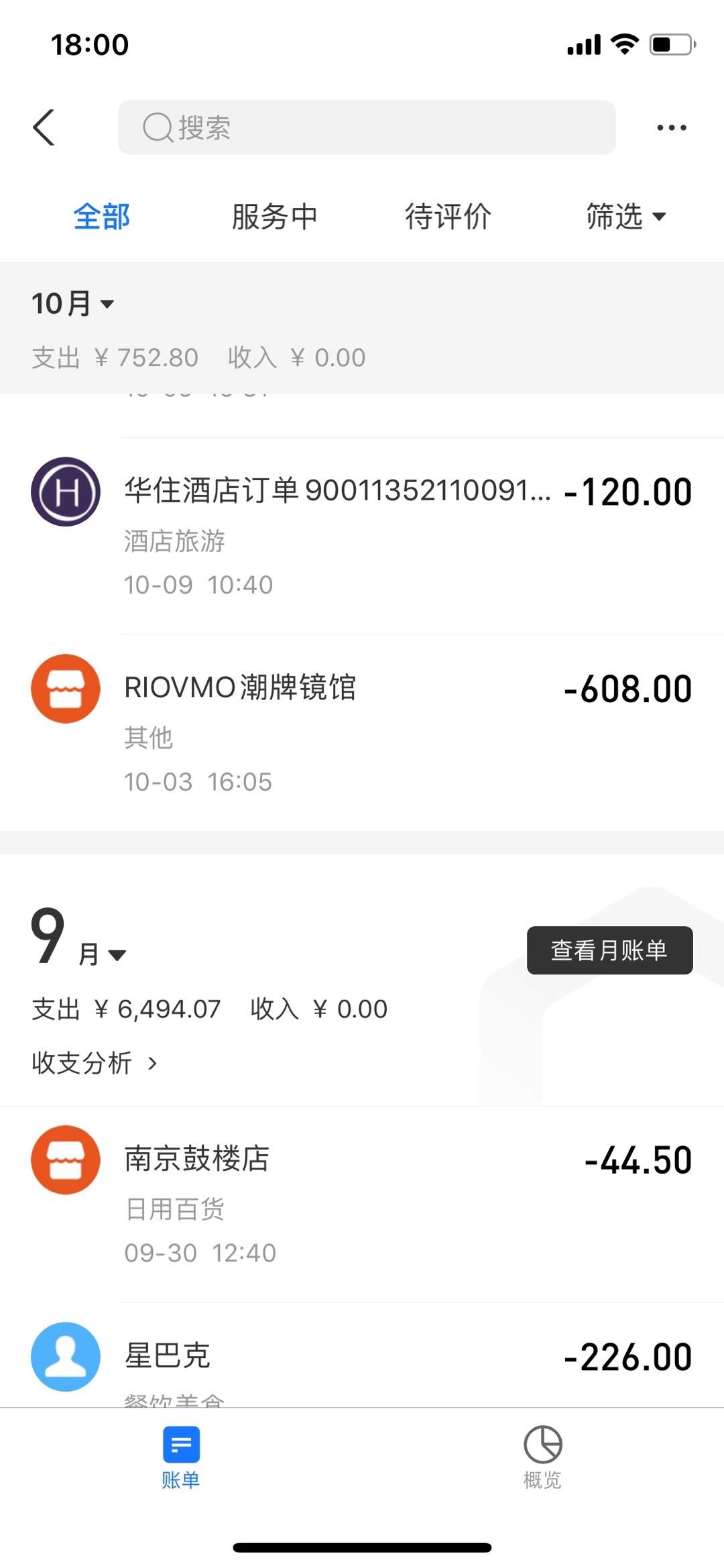Open 收支分析 link
The width and height of the screenshot is (724, 1568).
tap(95, 1063)
